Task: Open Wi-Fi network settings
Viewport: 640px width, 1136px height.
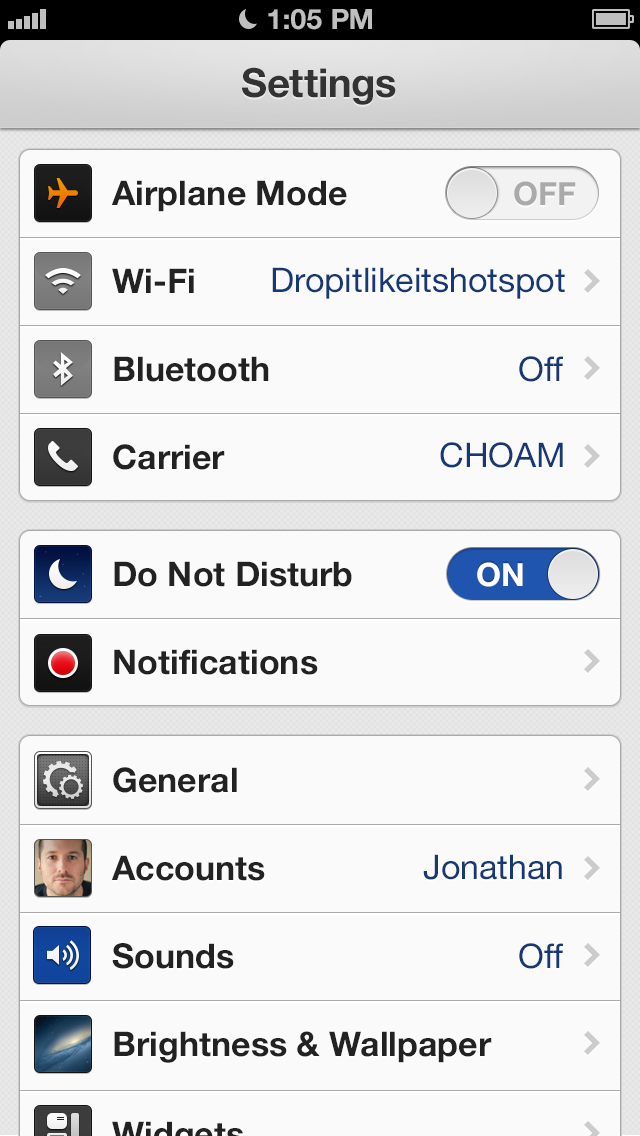Action: tap(320, 282)
